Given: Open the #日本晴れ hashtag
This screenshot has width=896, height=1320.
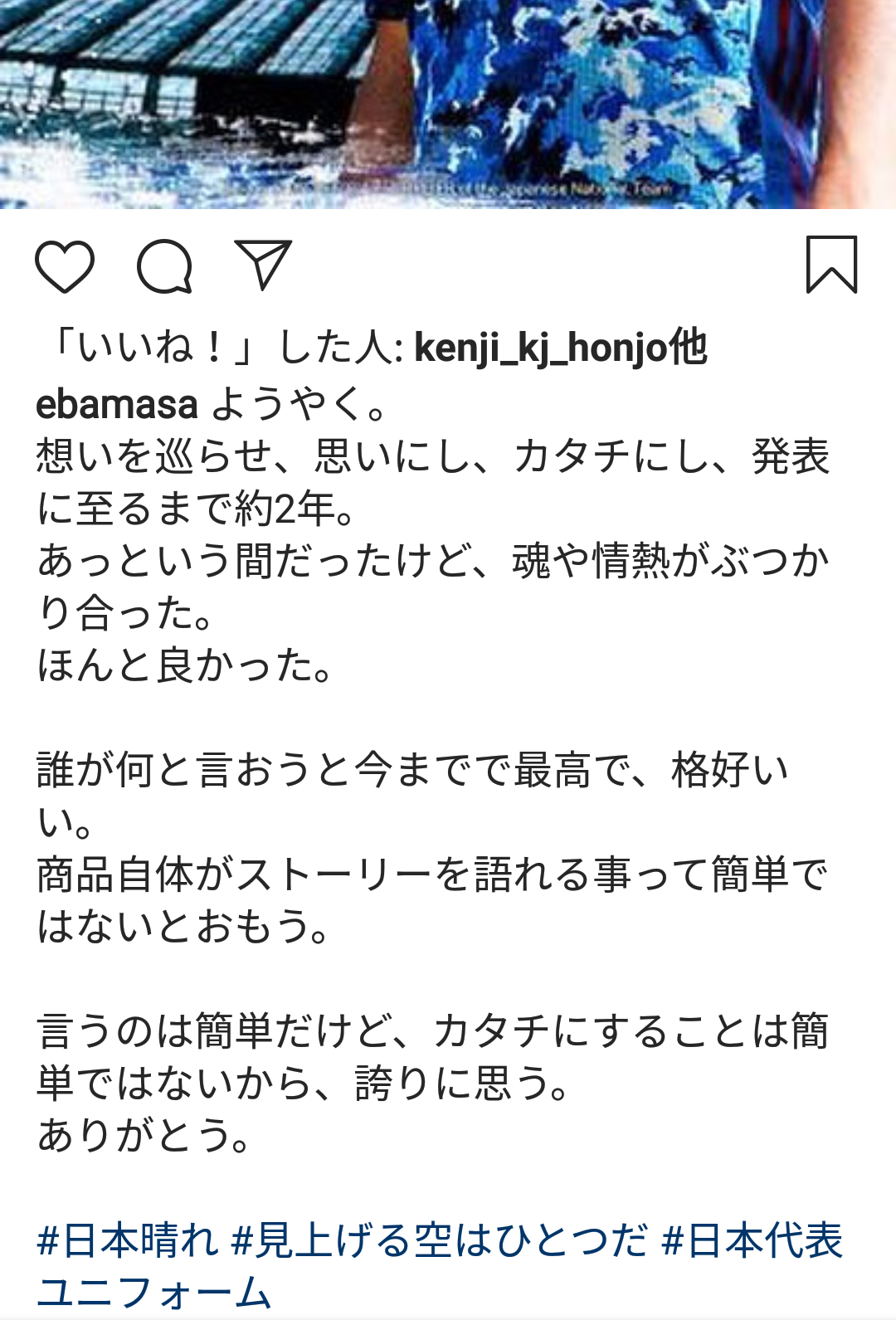Looking at the screenshot, I should coord(128,1240).
